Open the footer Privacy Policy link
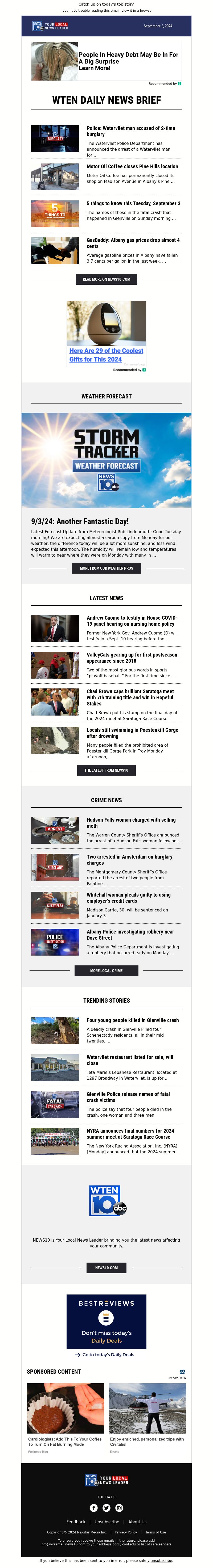Screen dimensions: 213x1568 (126, 1532)
